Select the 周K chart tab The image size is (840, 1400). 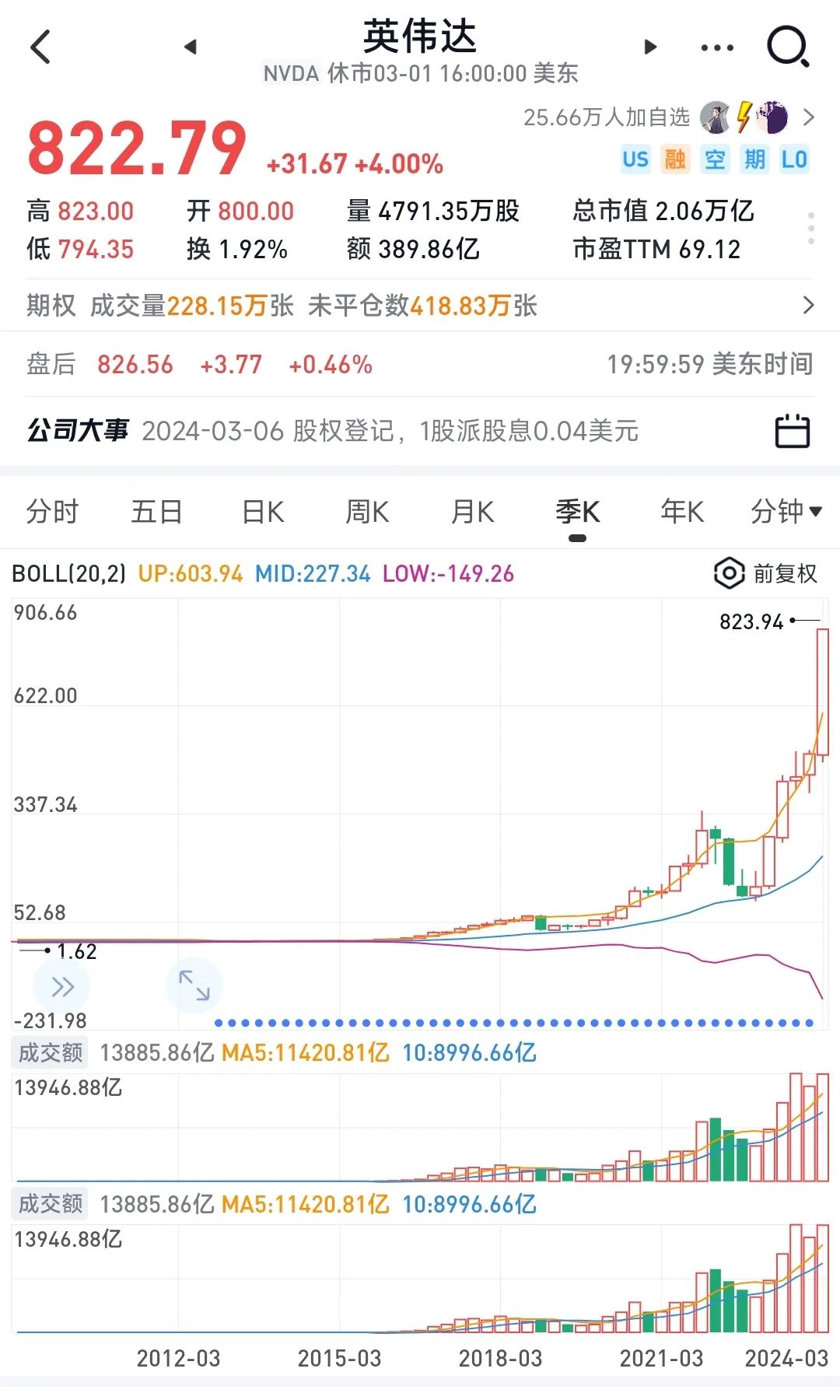pos(367,512)
